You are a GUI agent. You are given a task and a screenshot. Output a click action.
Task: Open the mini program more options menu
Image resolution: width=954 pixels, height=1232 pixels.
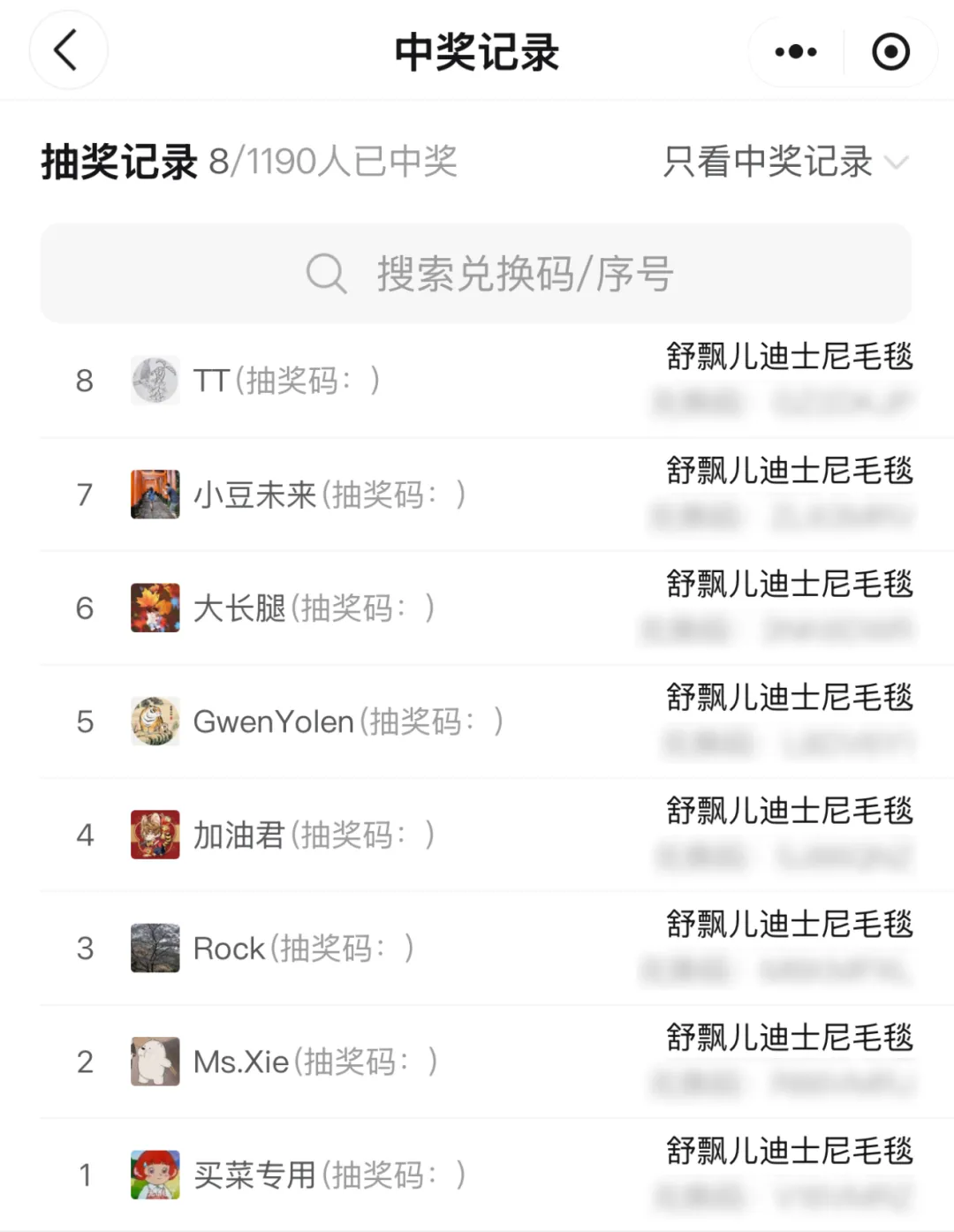pyautogui.click(x=795, y=52)
